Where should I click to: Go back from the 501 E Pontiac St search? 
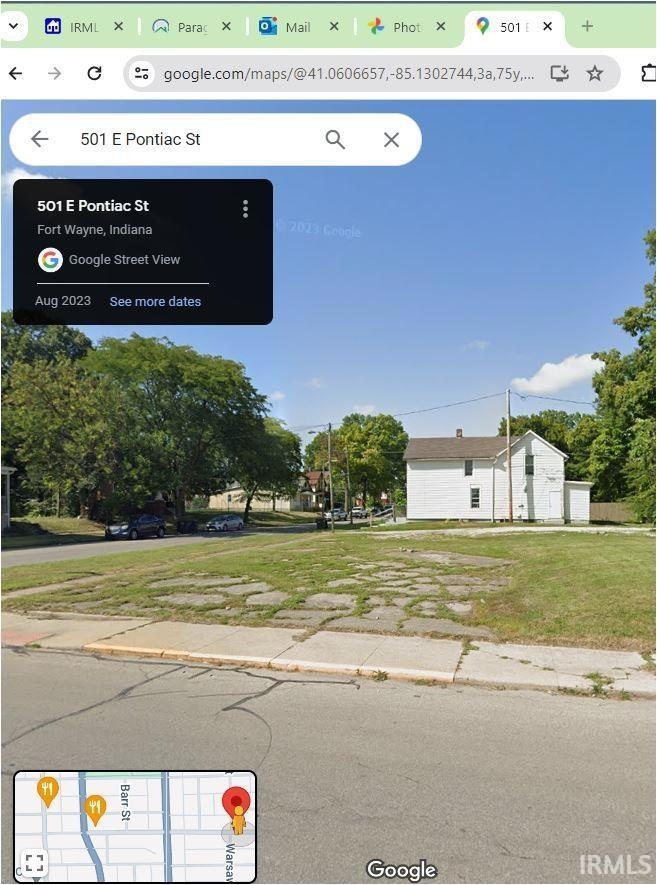(x=39, y=139)
